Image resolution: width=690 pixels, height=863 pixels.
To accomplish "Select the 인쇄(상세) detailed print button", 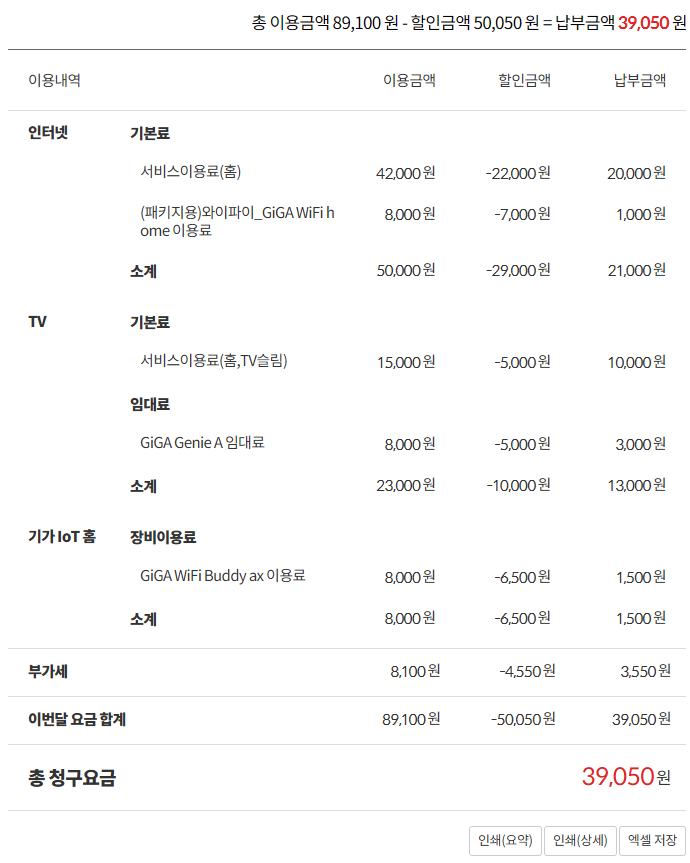I will click(x=580, y=841).
